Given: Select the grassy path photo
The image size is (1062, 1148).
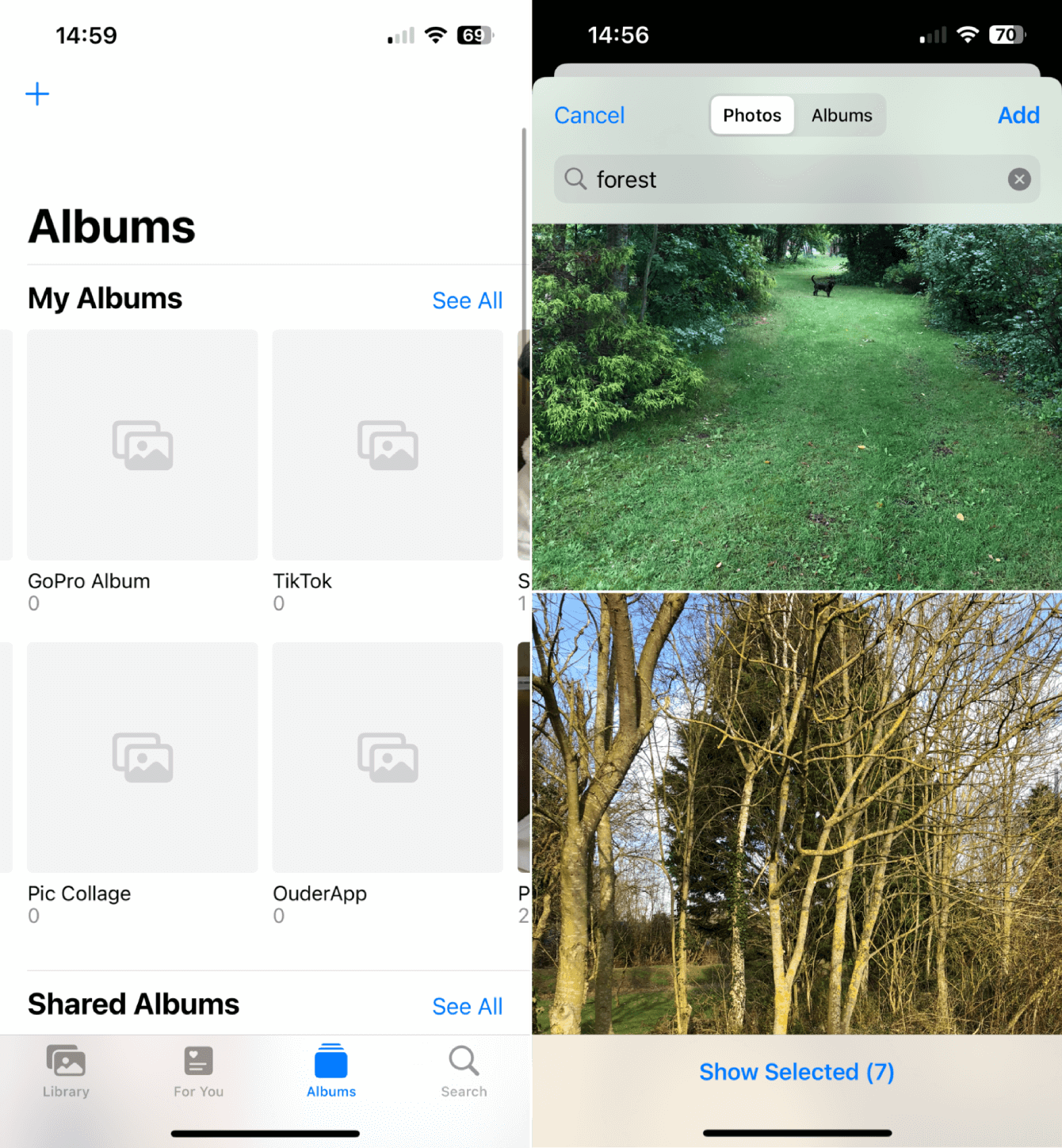Looking at the screenshot, I should point(796,407).
